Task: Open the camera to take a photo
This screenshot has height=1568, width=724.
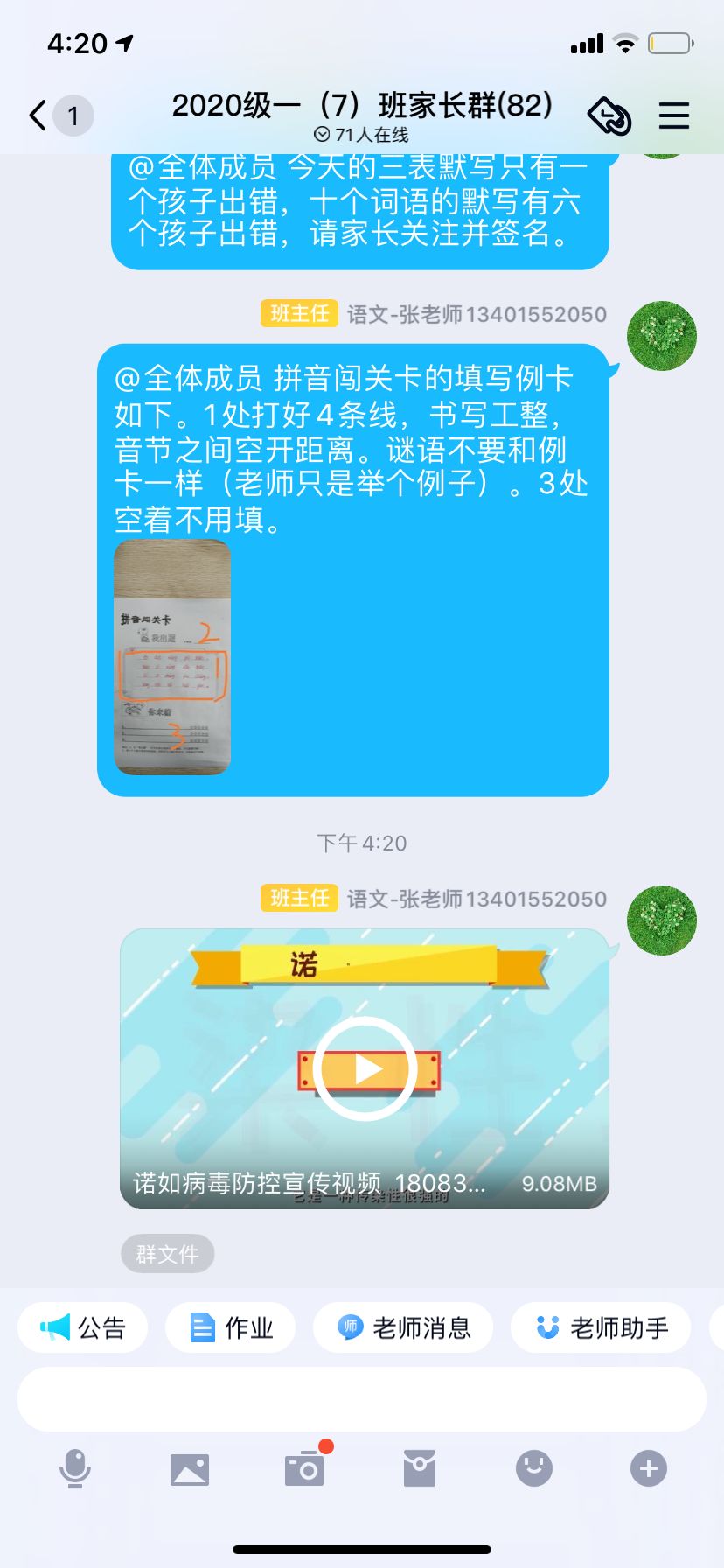Action: pos(305,1468)
